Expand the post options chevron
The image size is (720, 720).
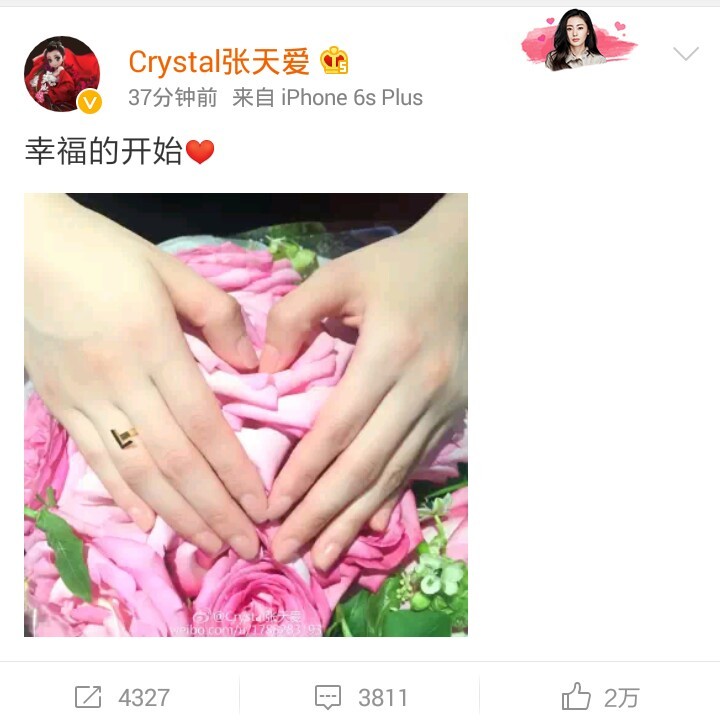coord(685,54)
